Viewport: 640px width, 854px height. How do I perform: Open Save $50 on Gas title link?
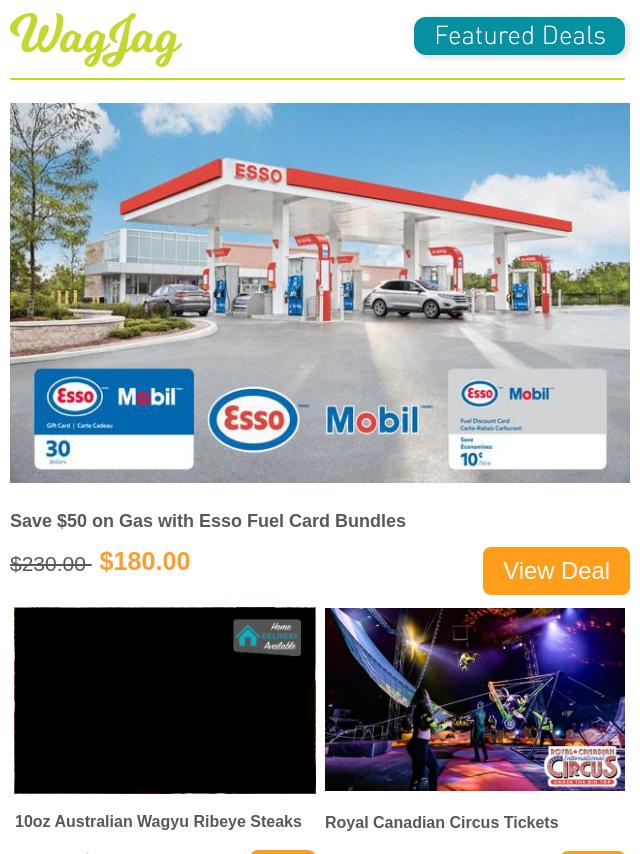pyautogui.click(x=208, y=521)
